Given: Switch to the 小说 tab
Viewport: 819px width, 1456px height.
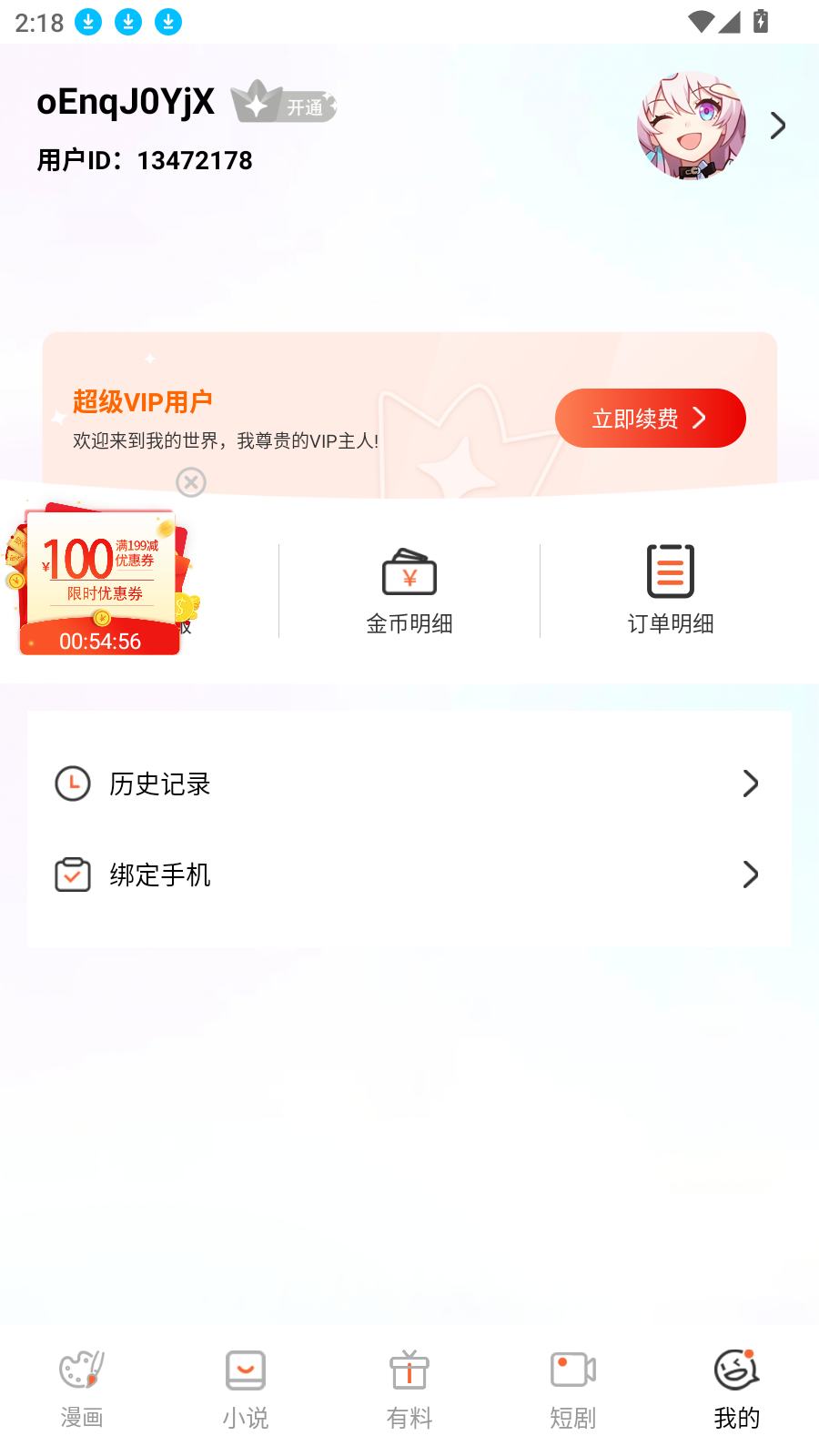Looking at the screenshot, I should 246,1390.
